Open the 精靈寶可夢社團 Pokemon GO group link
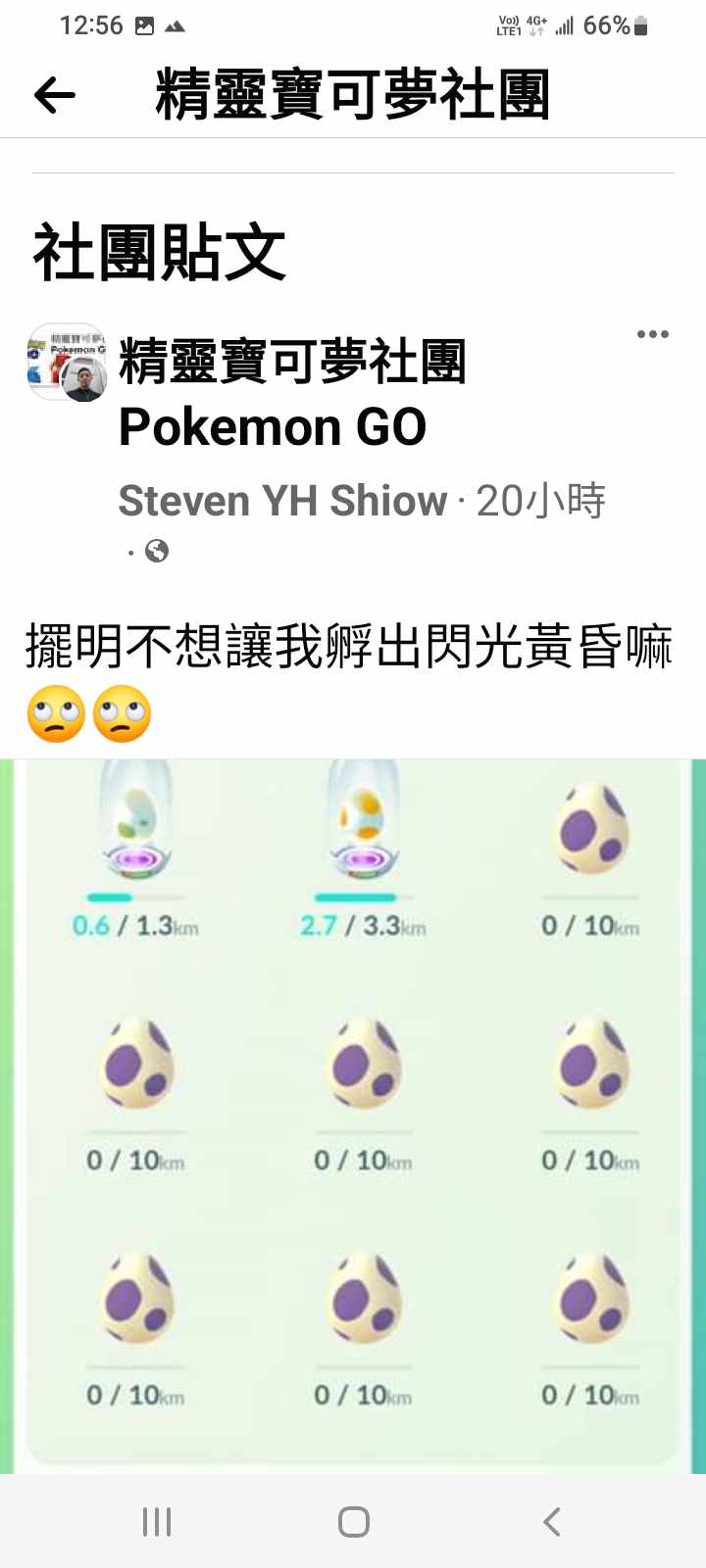The width and height of the screenshot is (706, 1568). [x=291, y=393]
